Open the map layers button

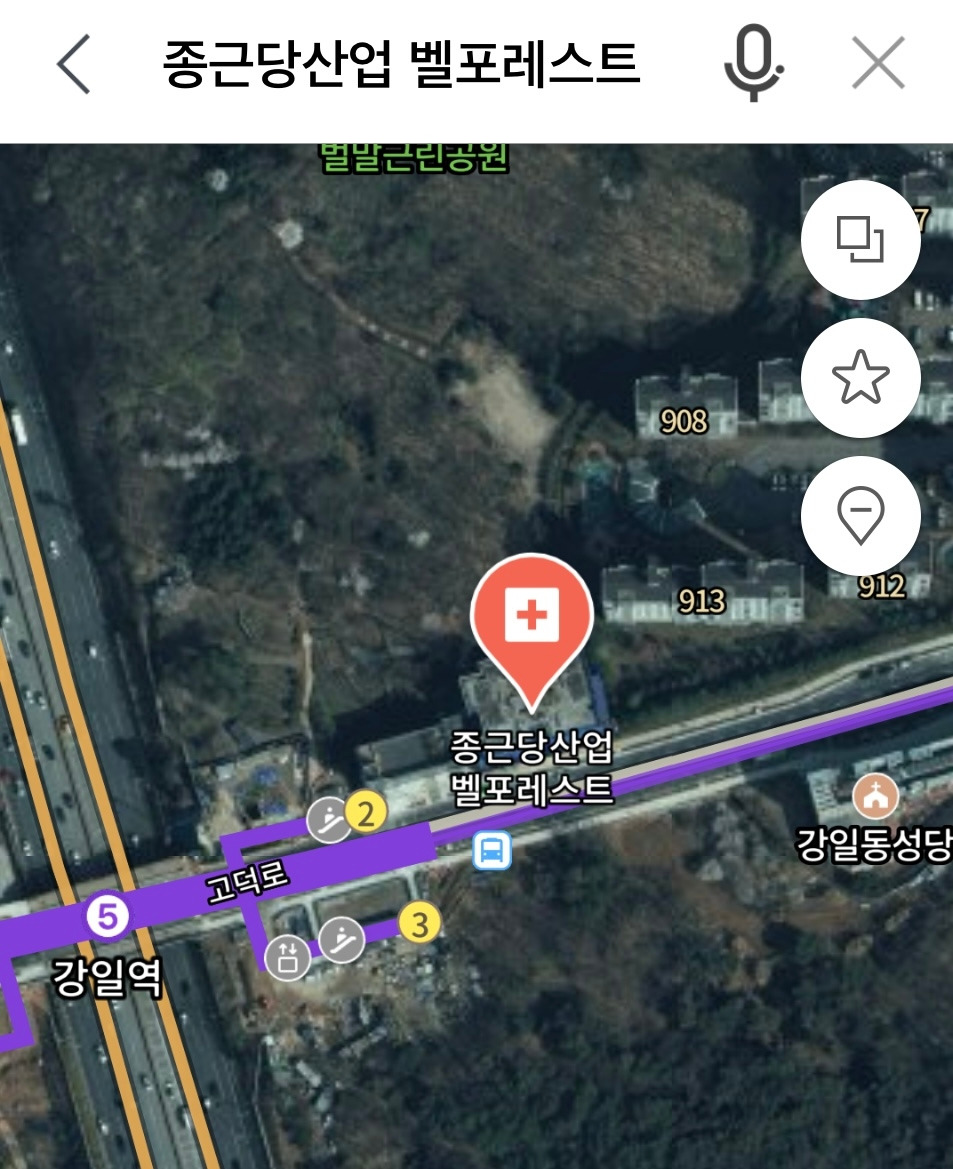(860, 240)
